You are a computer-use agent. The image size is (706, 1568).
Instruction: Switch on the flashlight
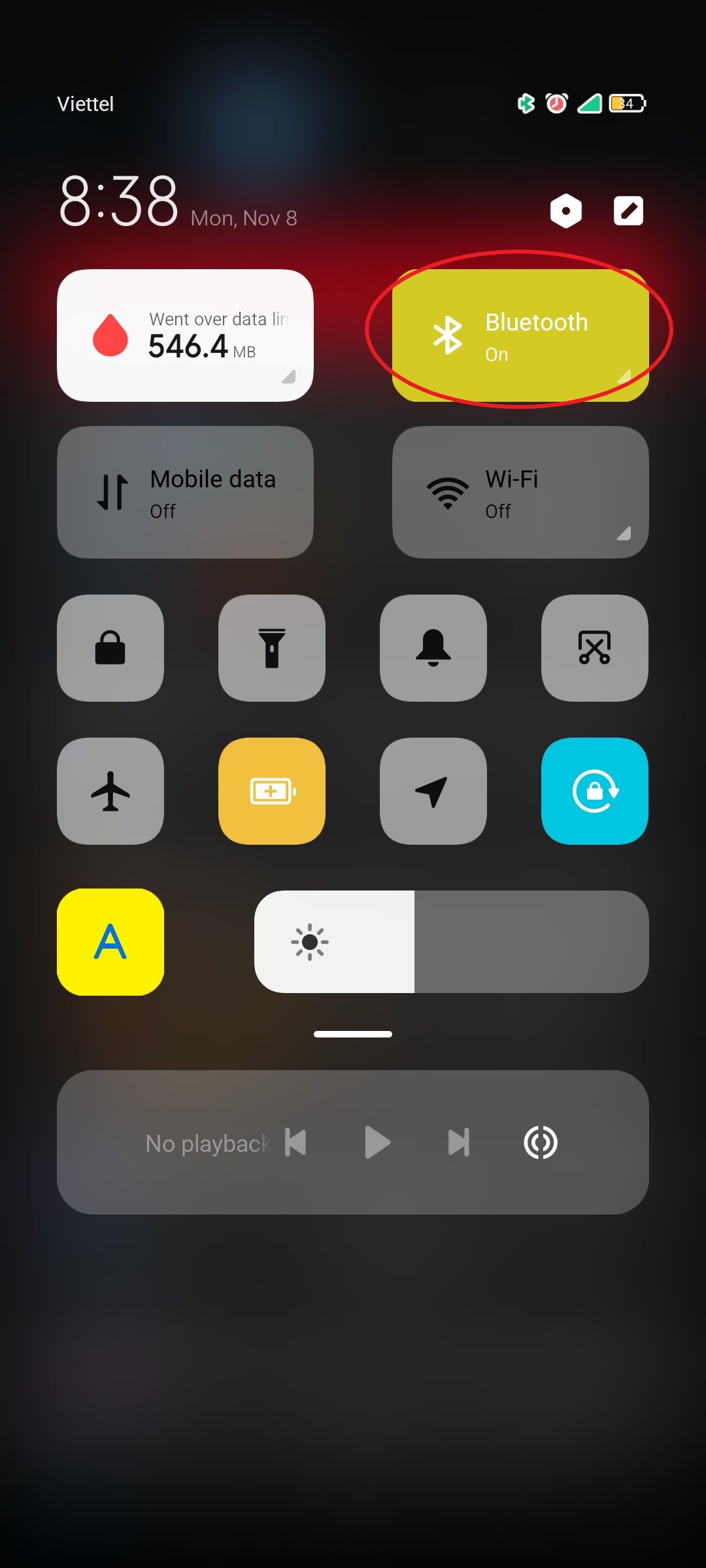[x=272, y=647]
